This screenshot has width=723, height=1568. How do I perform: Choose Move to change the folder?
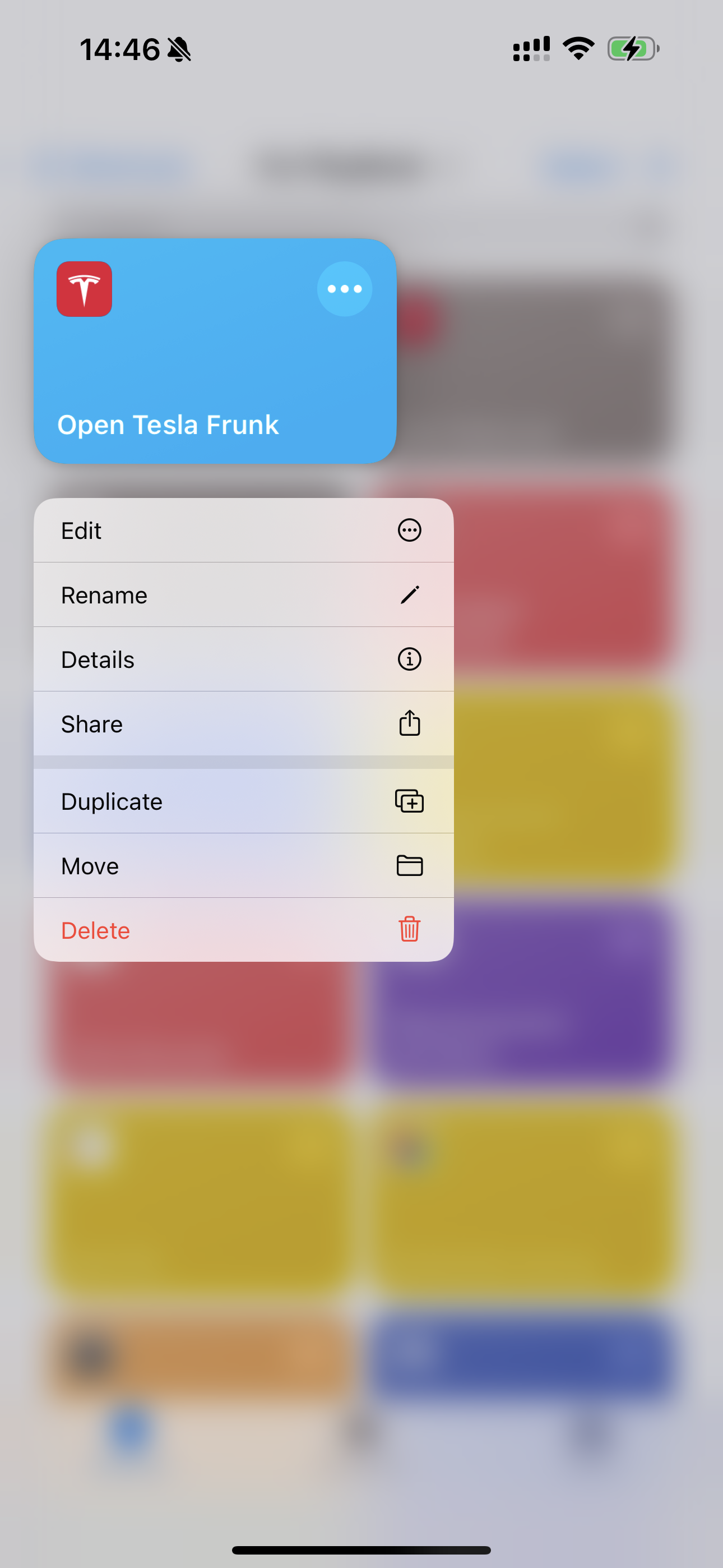point(243,865)
